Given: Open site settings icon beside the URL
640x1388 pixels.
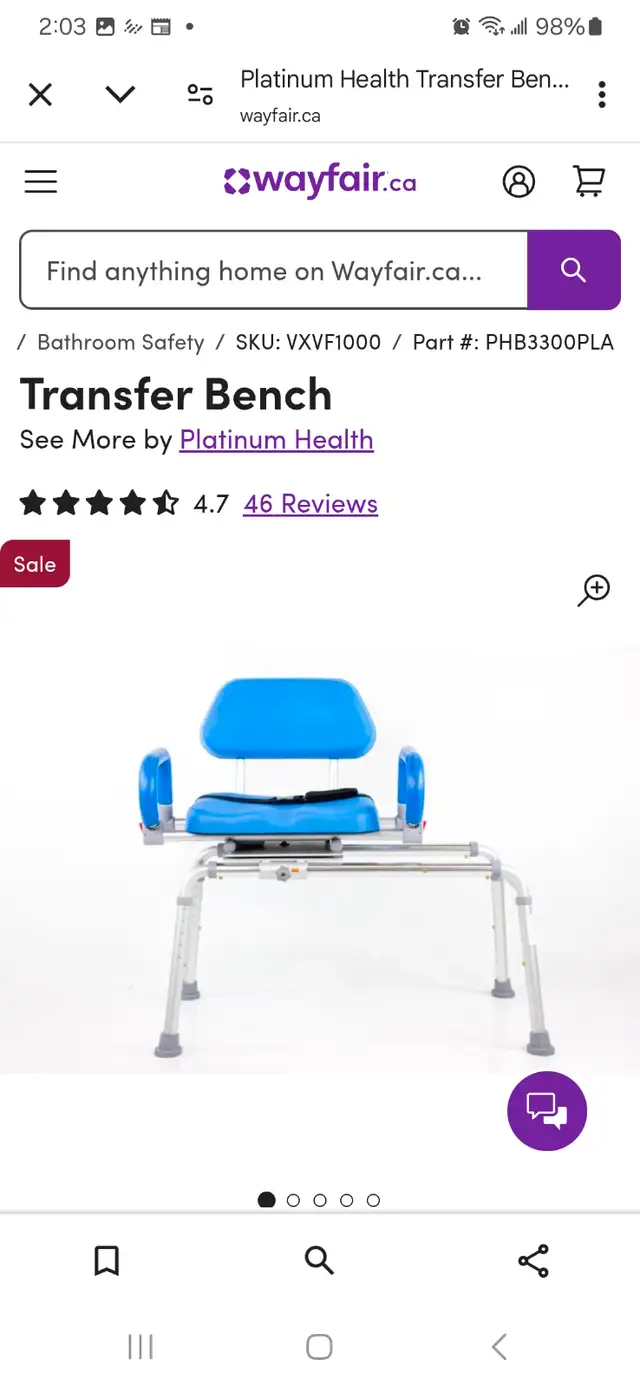Looking at the screenshot, I should click(200, 95).
